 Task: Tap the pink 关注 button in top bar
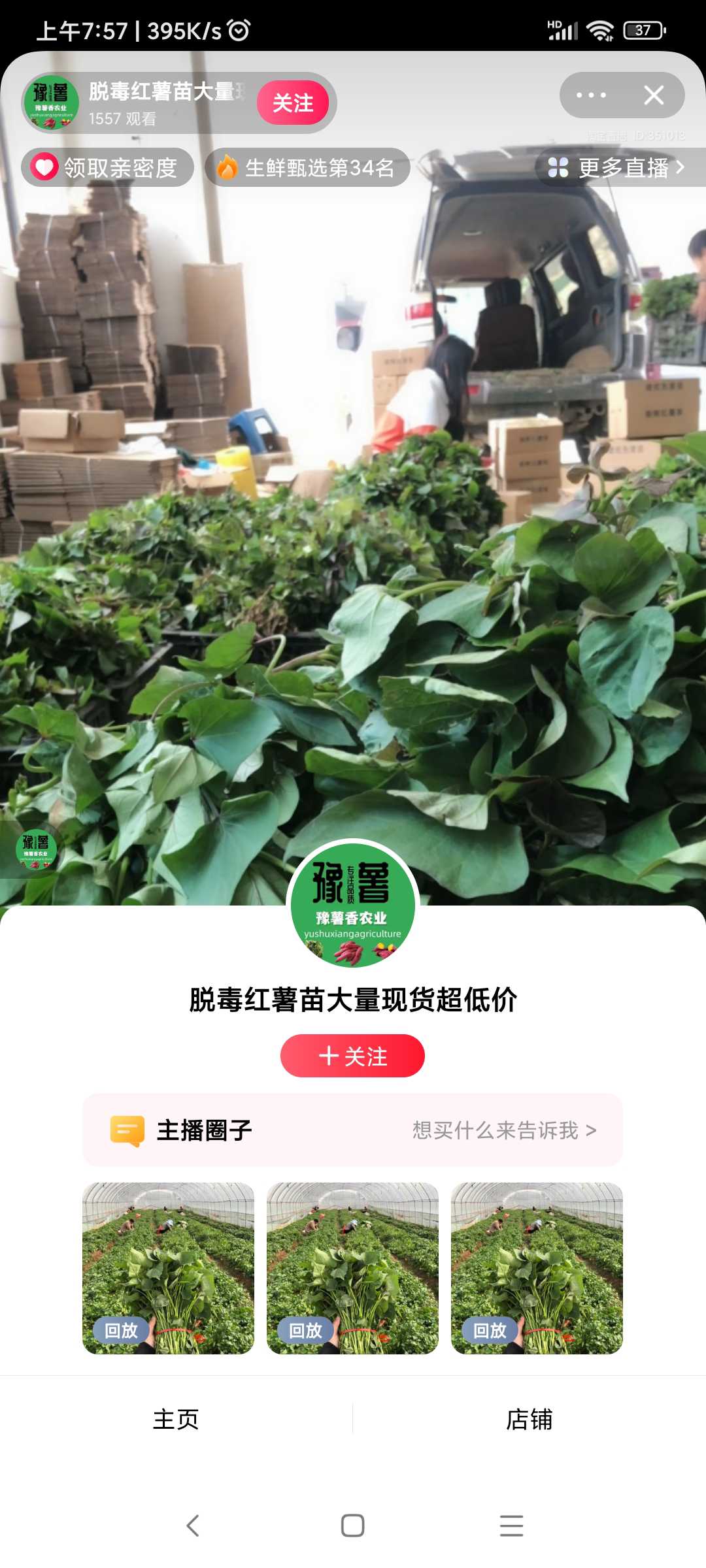293,103
